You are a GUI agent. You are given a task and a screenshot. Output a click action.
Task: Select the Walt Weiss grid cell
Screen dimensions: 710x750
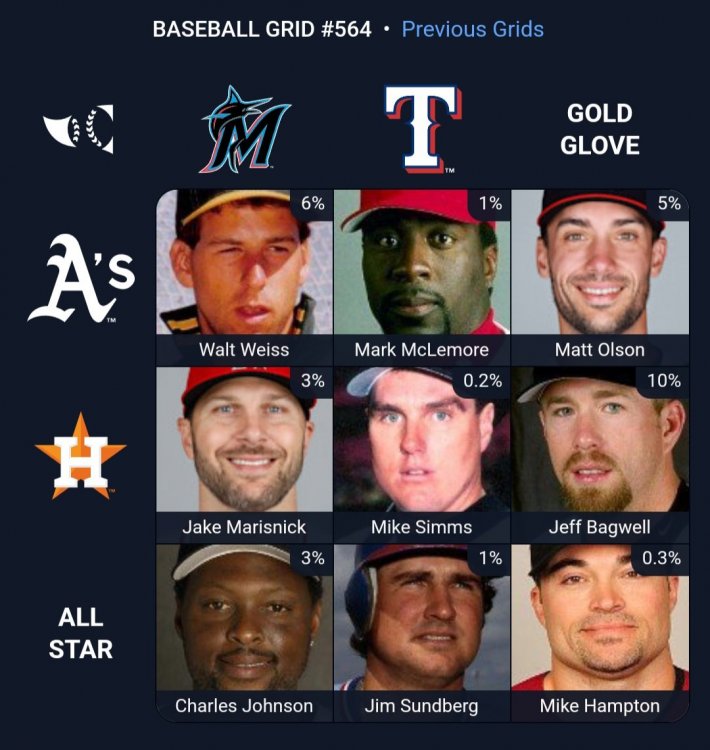(x=244, y=277)
